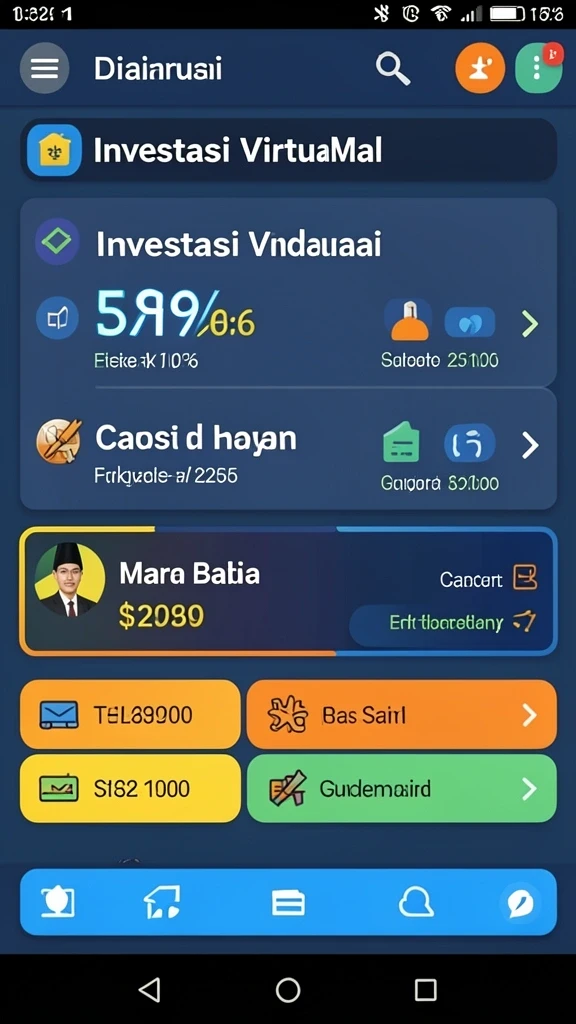Open the Investasi VirtuaMal banner
The image size is (576, 1024).
click(288, 151)
